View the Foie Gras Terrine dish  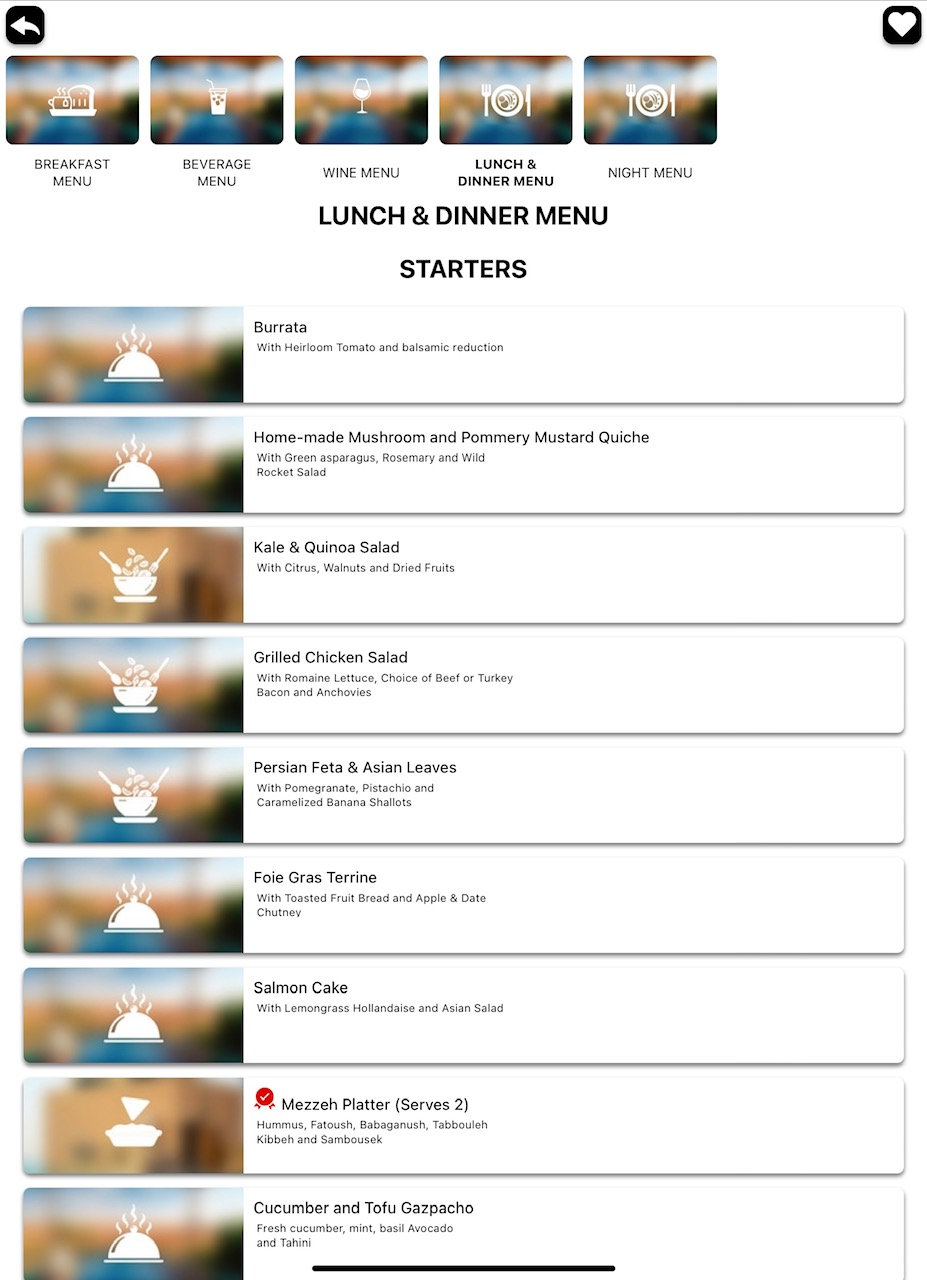coord(463,905)
